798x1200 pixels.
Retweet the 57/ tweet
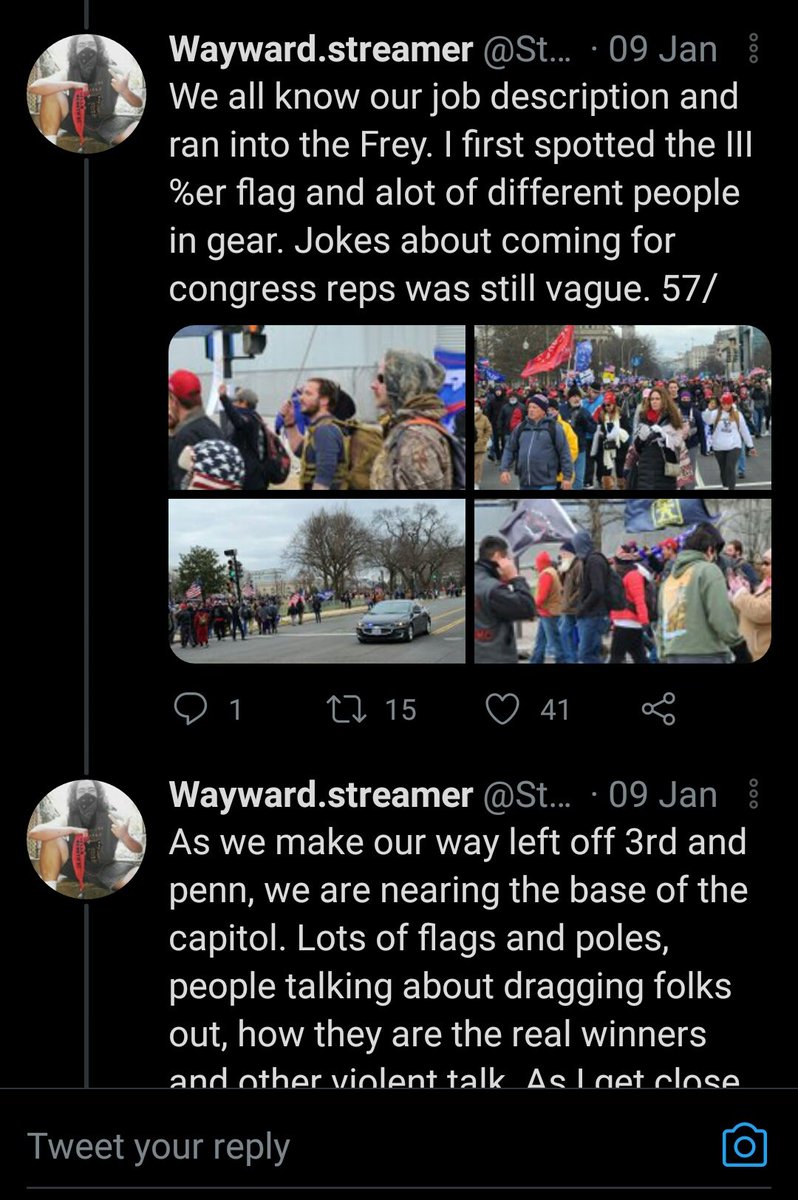[x=345, y=709]
